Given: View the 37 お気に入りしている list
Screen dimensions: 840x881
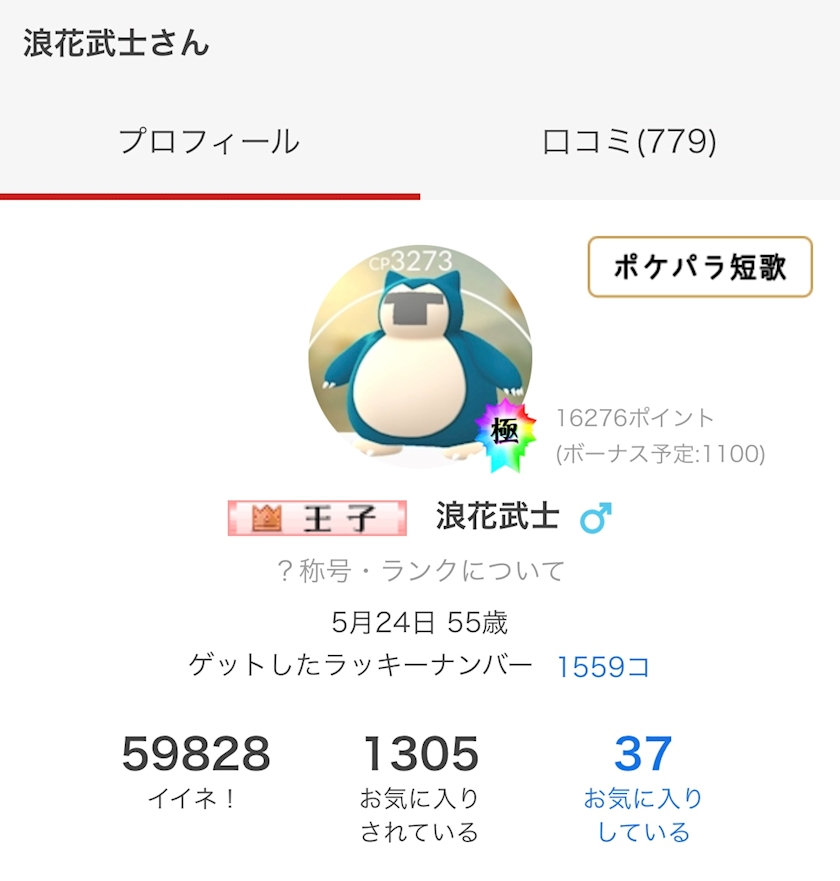Looking at the screenshot, I should 643,787.
